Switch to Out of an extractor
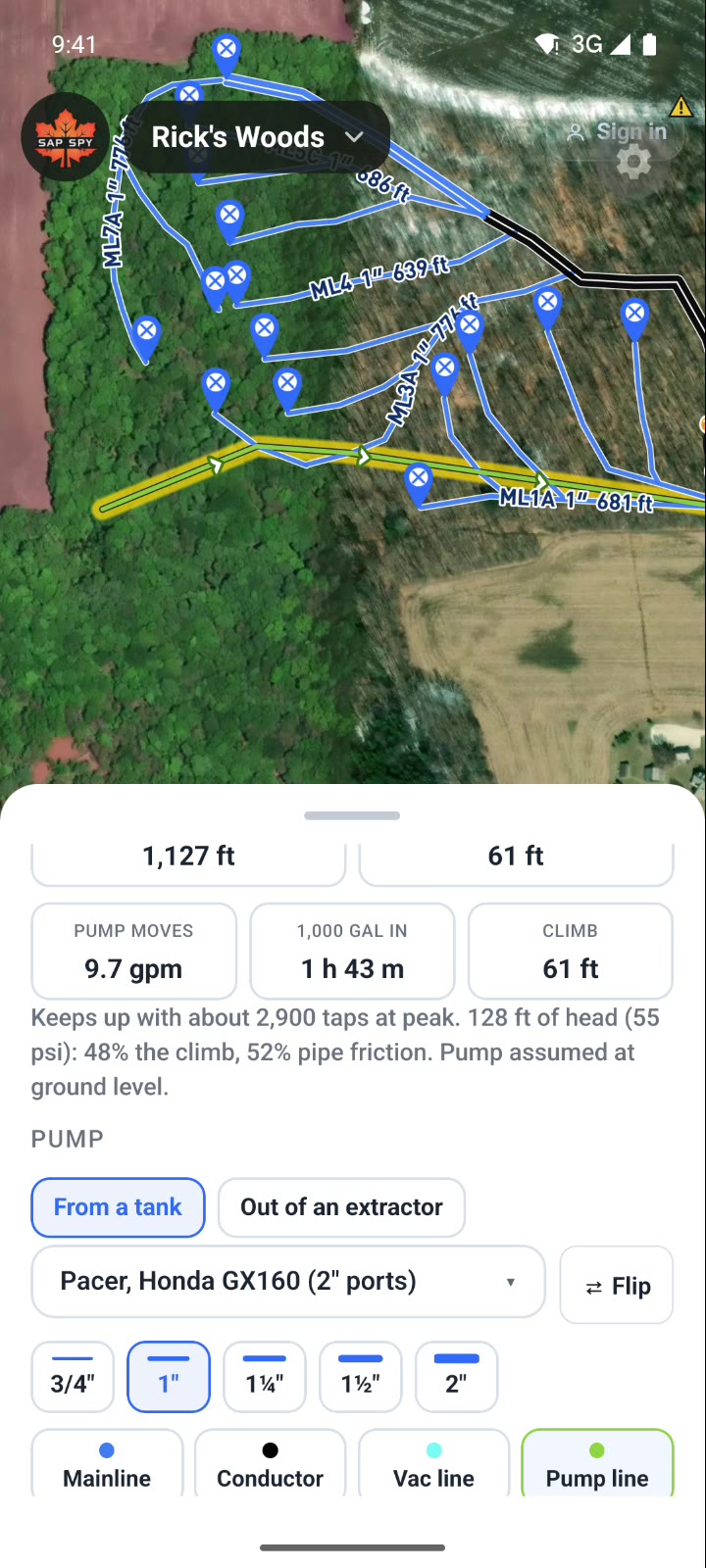Screen dimensions: 706x1568 341,1207
